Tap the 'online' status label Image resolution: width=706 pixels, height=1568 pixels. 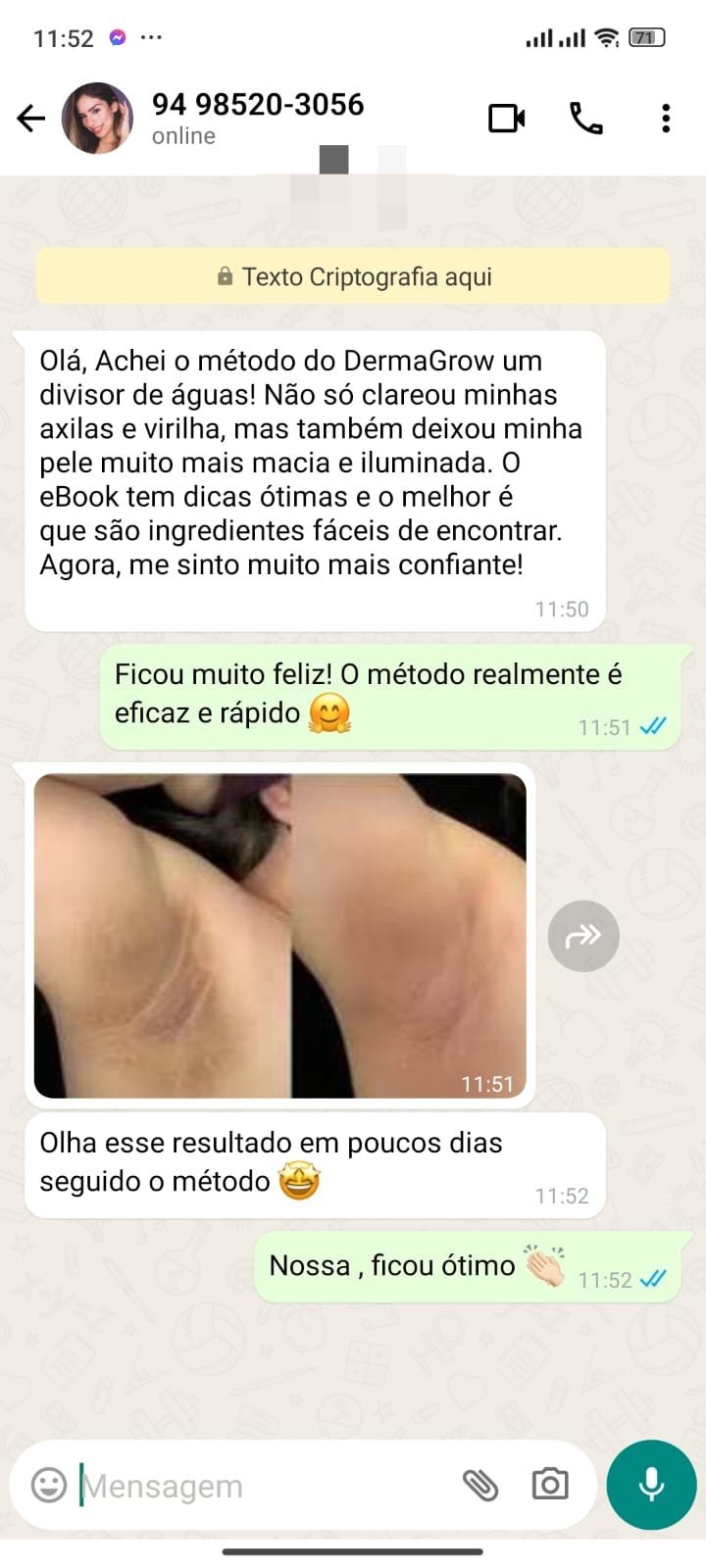pos(182,136)
